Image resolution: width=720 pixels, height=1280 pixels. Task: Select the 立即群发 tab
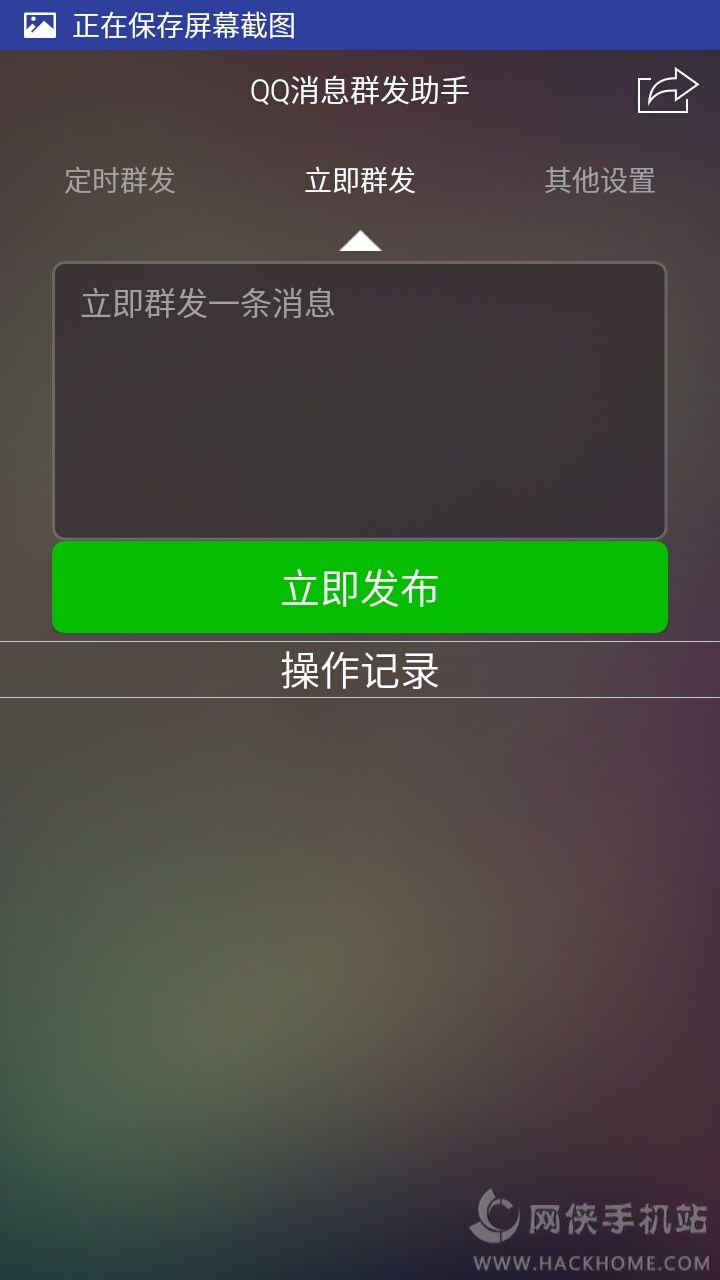point(360,181)
